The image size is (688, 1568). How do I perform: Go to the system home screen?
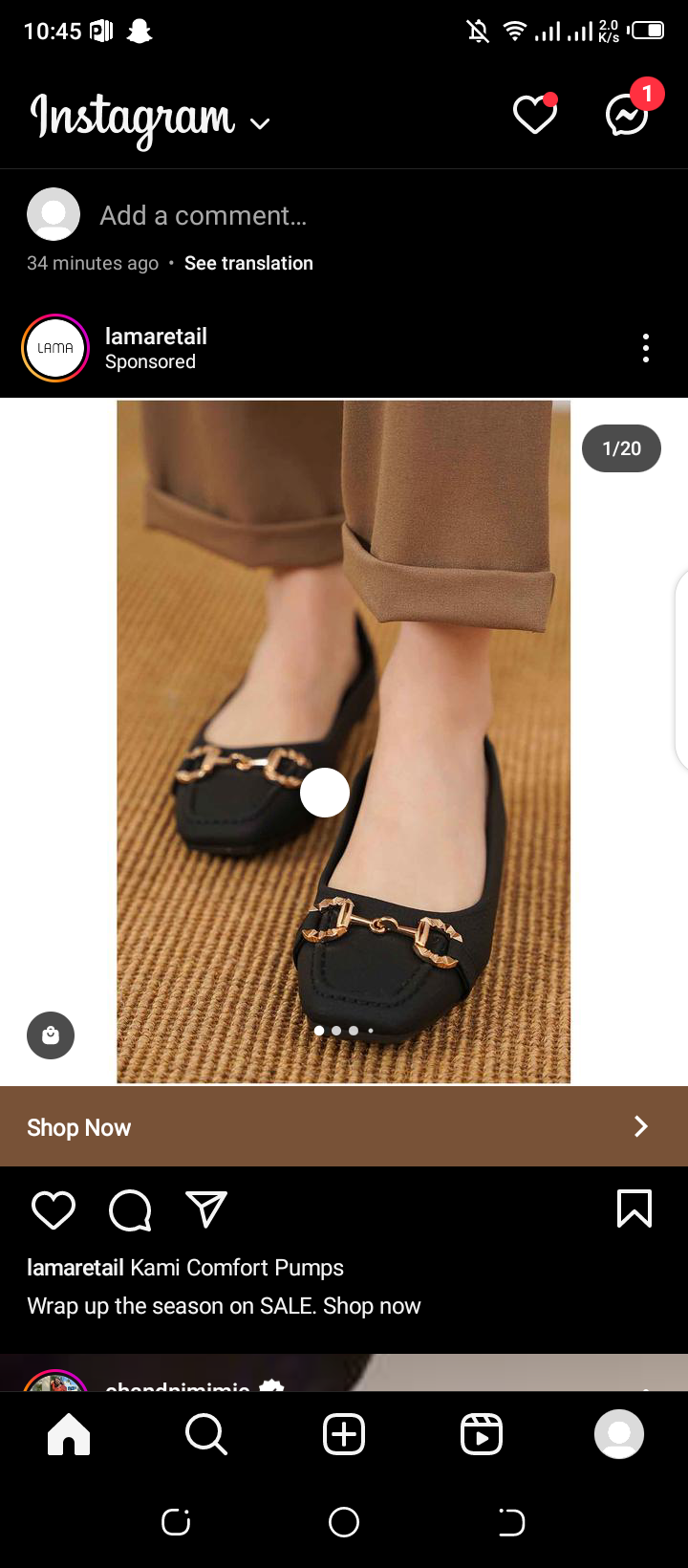click(x=344, y=1522)
